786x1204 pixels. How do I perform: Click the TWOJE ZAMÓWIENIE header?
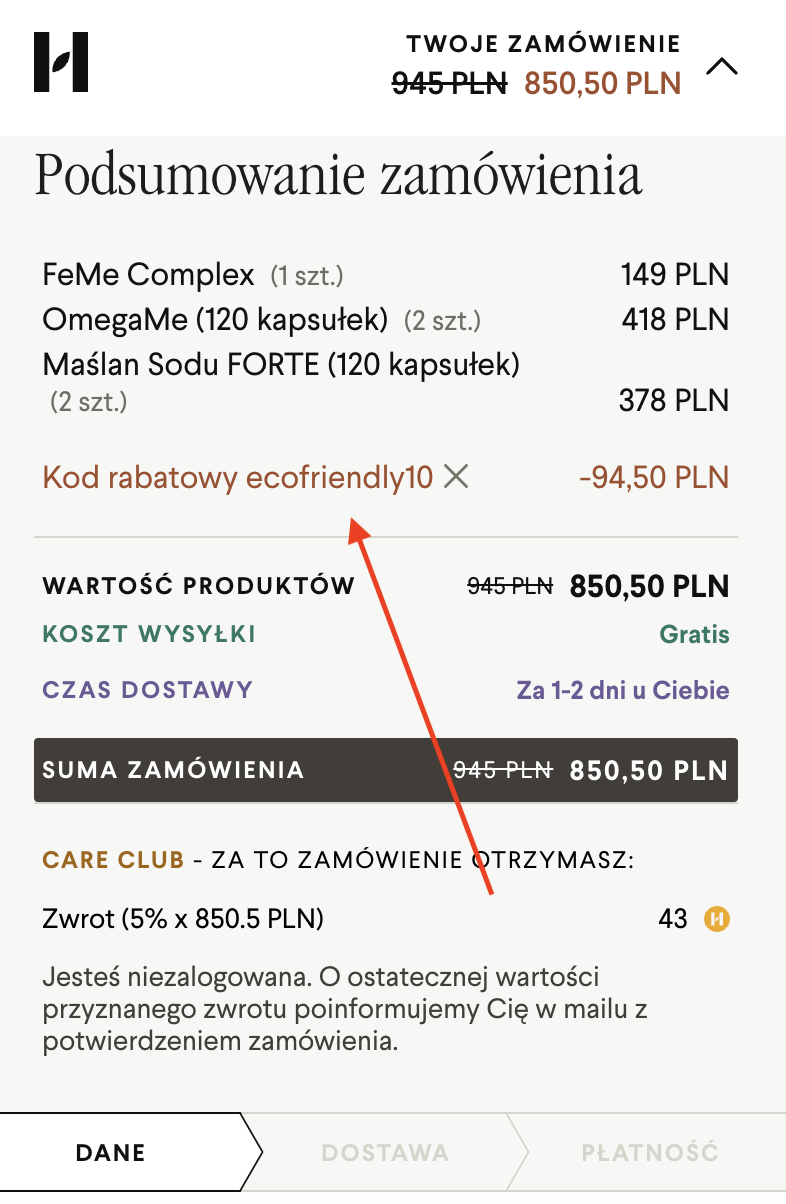(x=543, y=43)
